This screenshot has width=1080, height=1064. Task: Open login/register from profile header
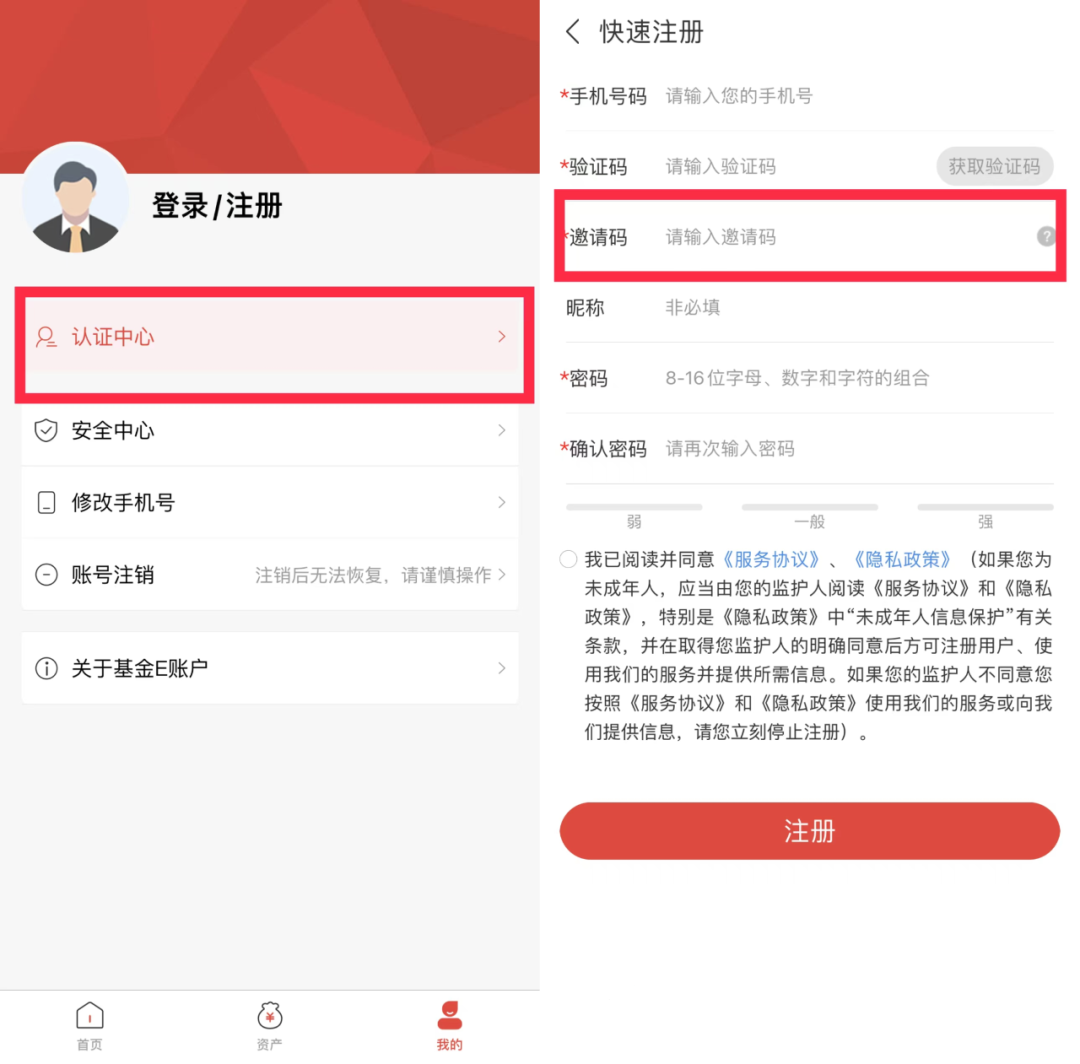pos(217,206)
